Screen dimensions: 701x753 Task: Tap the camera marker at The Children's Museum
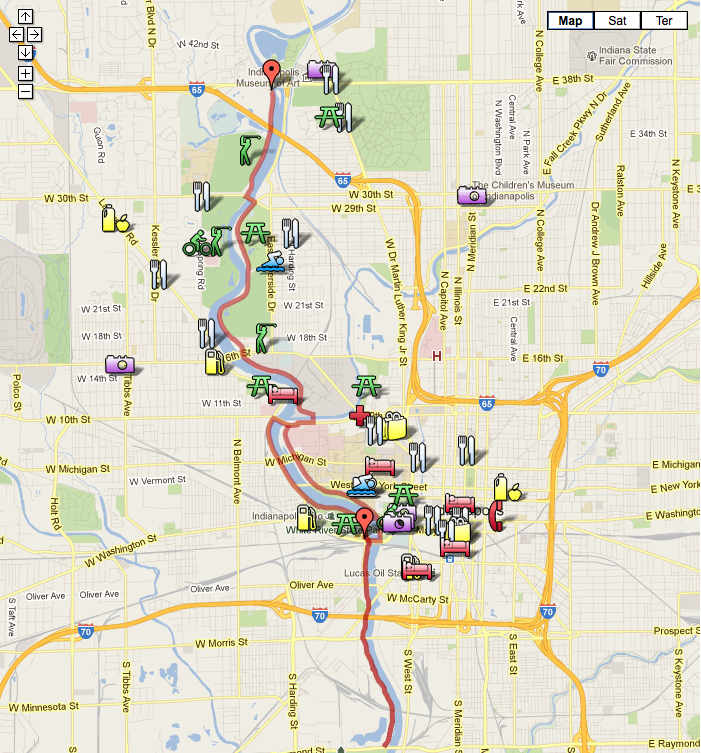(469, 195)
